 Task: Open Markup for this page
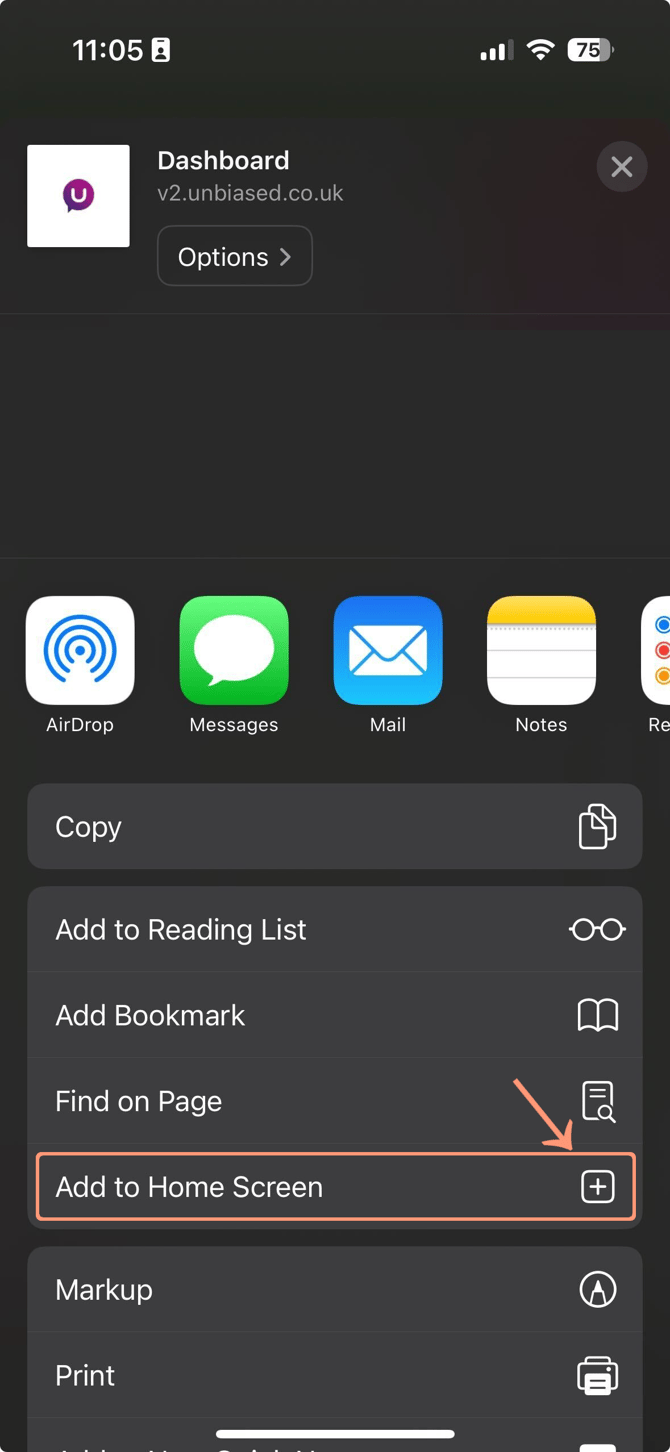tap(335, 1290)
